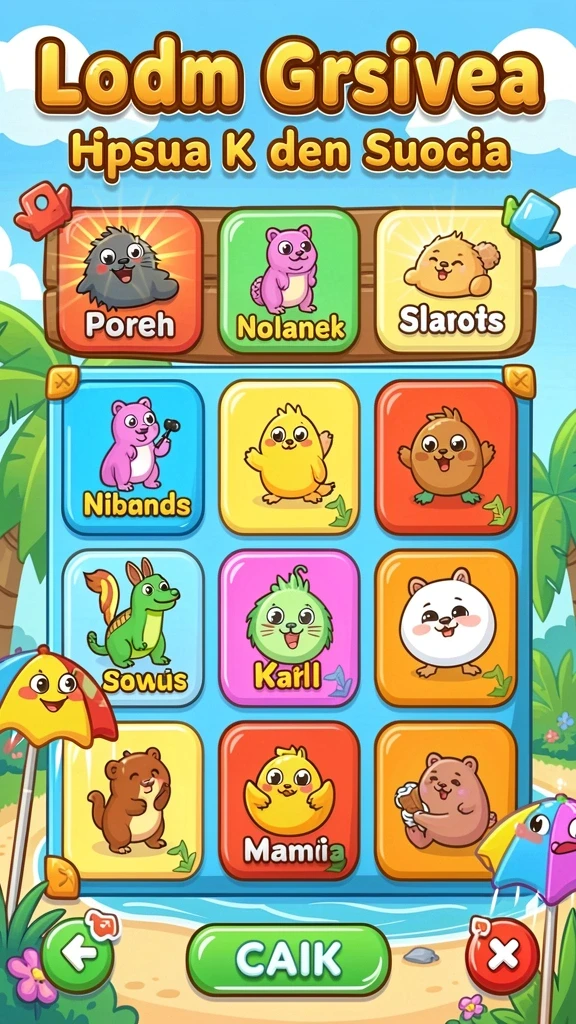Select the Poreh character card

click(129, 281)
